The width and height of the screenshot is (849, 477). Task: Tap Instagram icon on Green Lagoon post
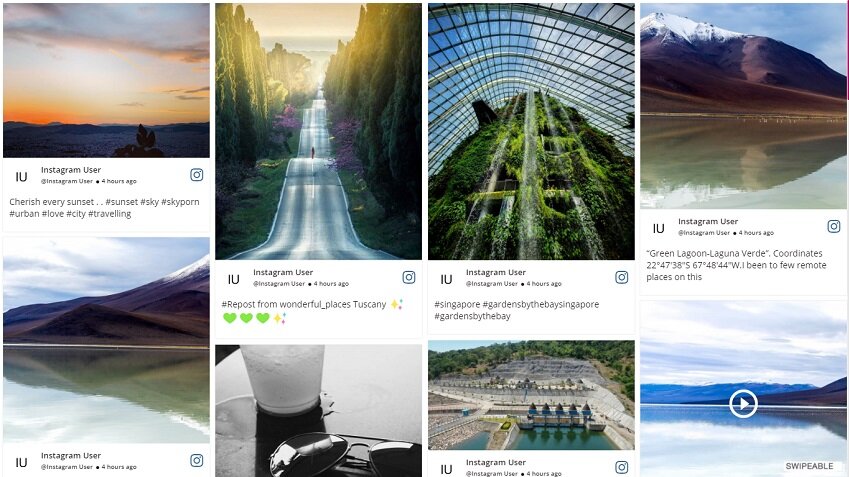[x=834, y=227]
